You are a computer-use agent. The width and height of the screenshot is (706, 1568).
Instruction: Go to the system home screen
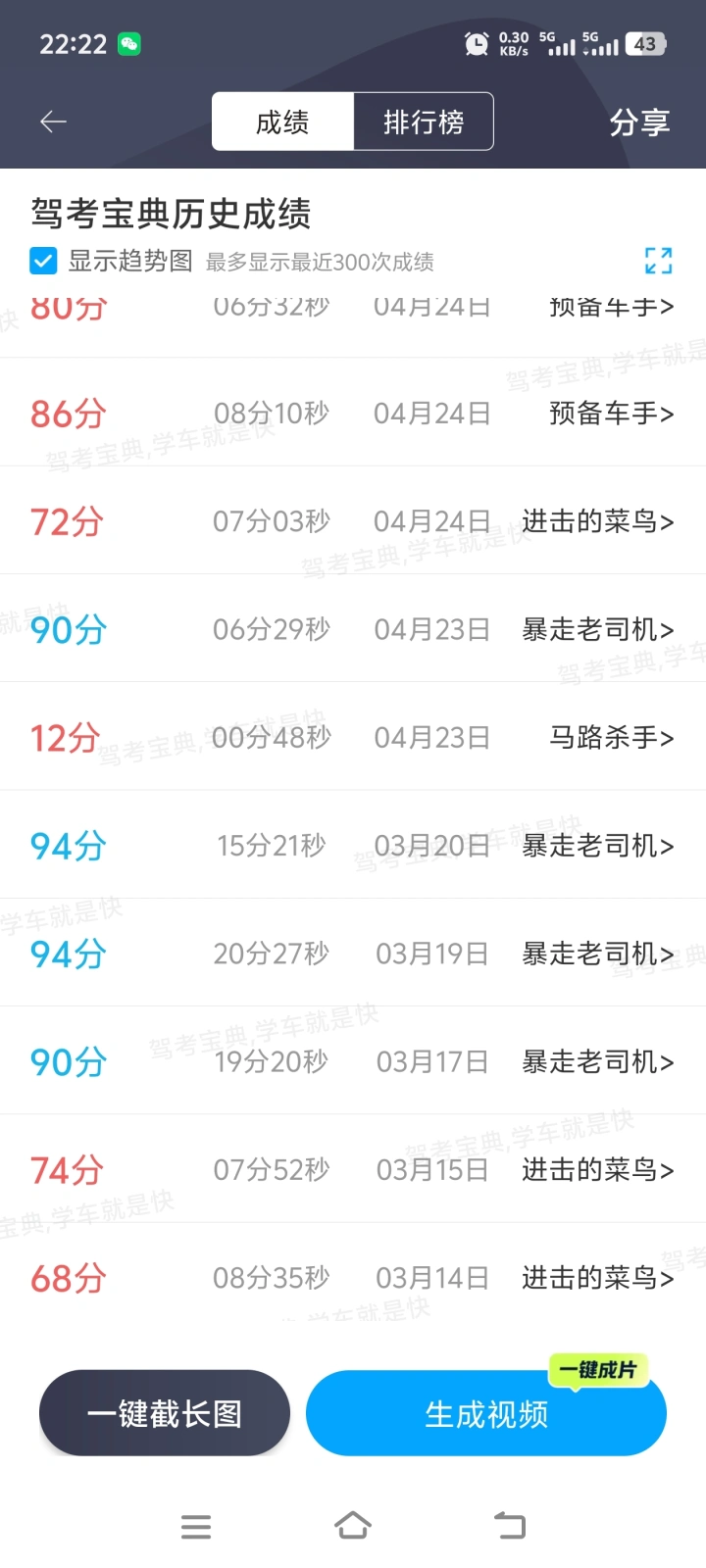tap(353, 1526)
